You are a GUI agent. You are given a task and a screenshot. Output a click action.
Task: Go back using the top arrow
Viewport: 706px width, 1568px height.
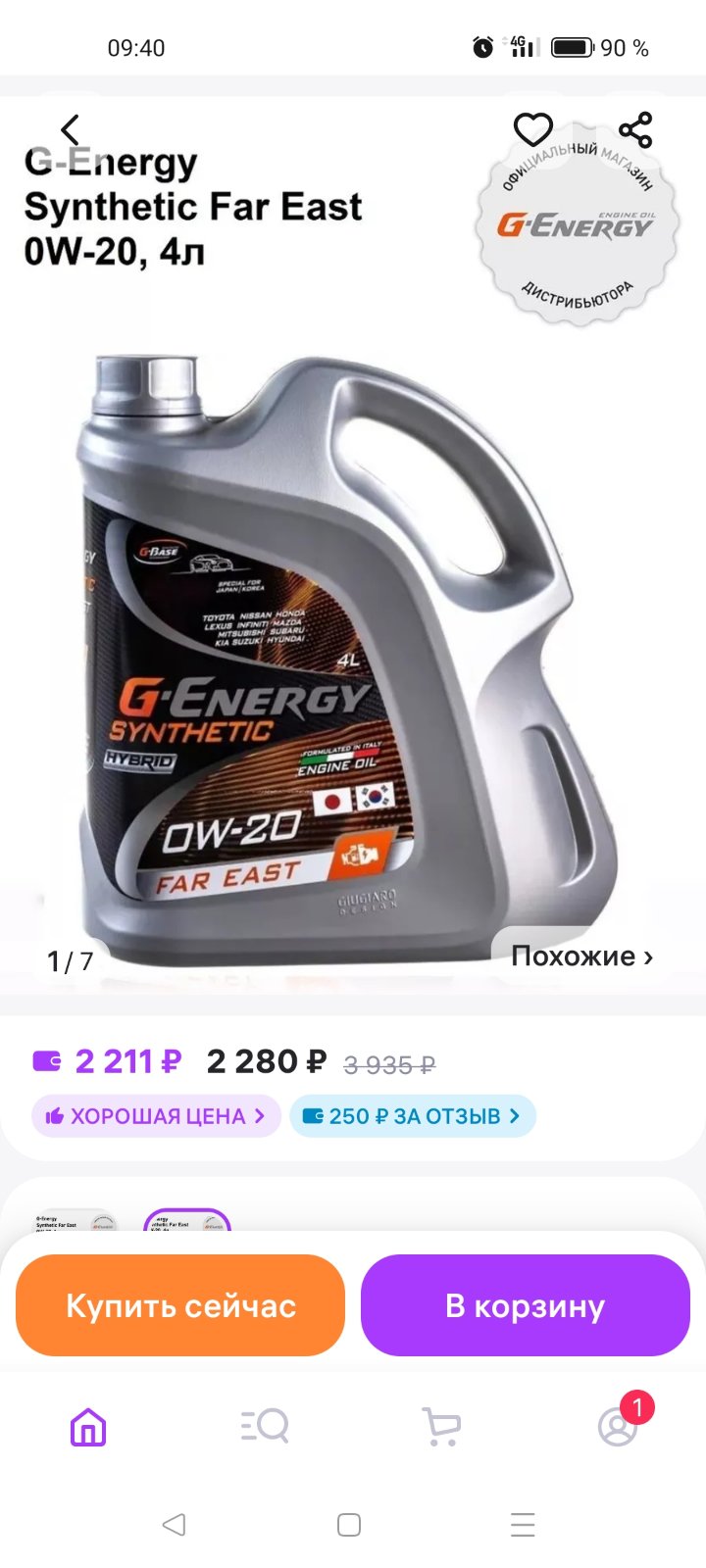coord(70,129)
